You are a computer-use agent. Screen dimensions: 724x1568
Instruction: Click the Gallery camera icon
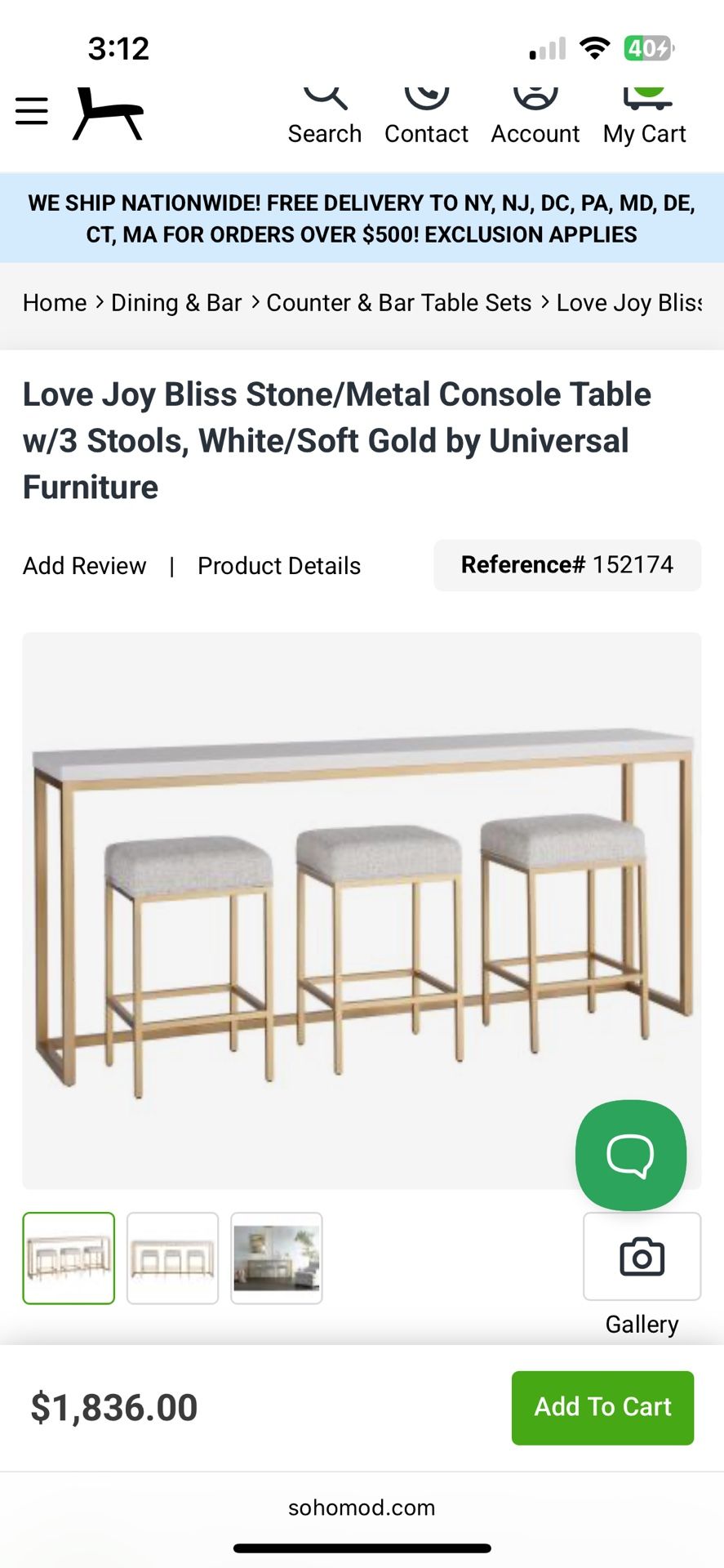point(642,1257)
